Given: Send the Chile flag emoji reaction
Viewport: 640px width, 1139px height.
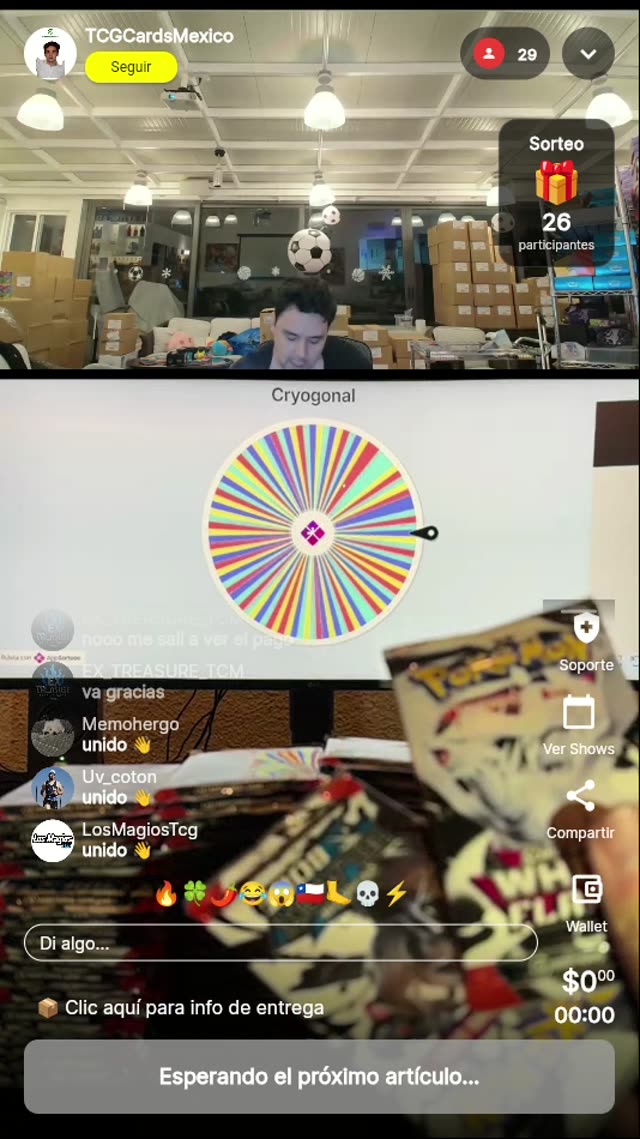Looking at the screenshot, I should tap(310, 894).
